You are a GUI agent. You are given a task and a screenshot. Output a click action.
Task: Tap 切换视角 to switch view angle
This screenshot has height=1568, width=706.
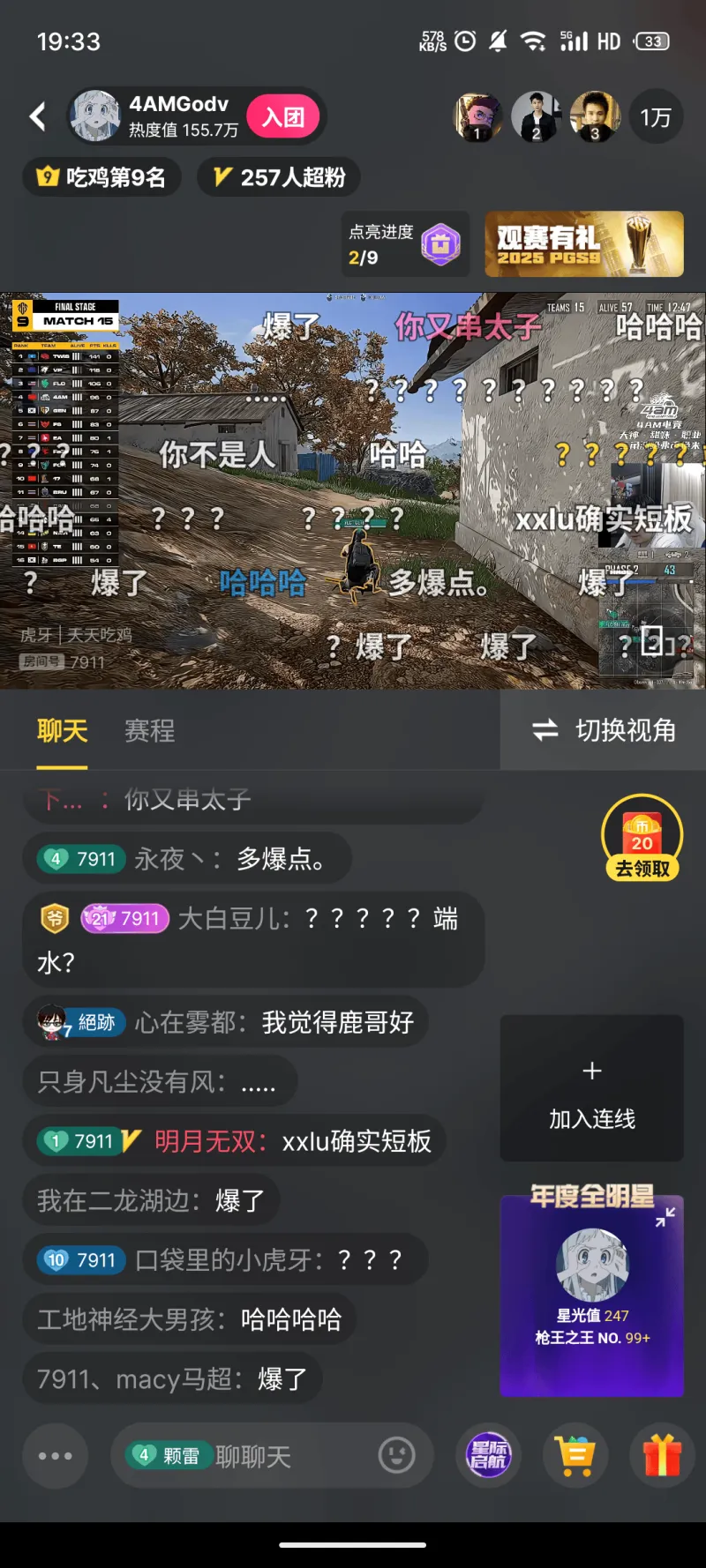click(x=605, y=730)
